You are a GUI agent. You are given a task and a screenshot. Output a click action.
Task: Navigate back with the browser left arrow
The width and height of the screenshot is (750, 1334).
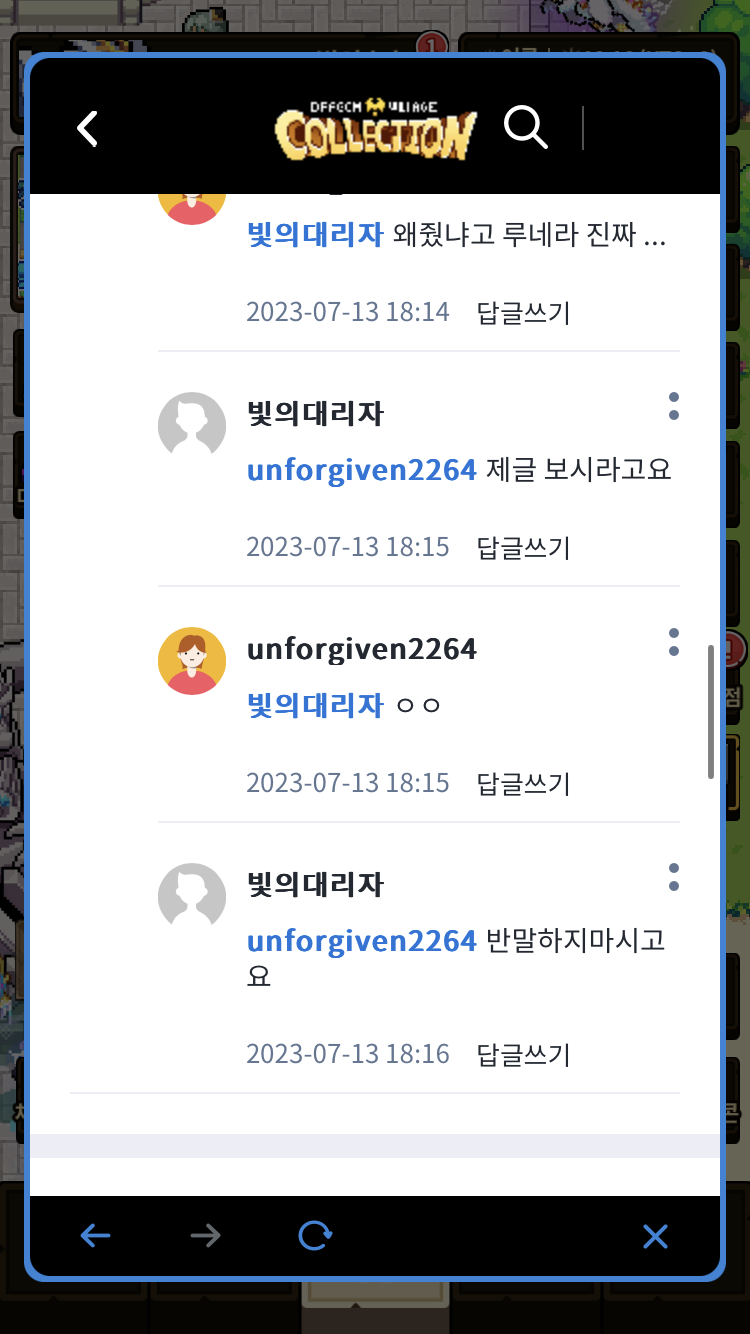pyautogui.click(x=95, y=1237)
